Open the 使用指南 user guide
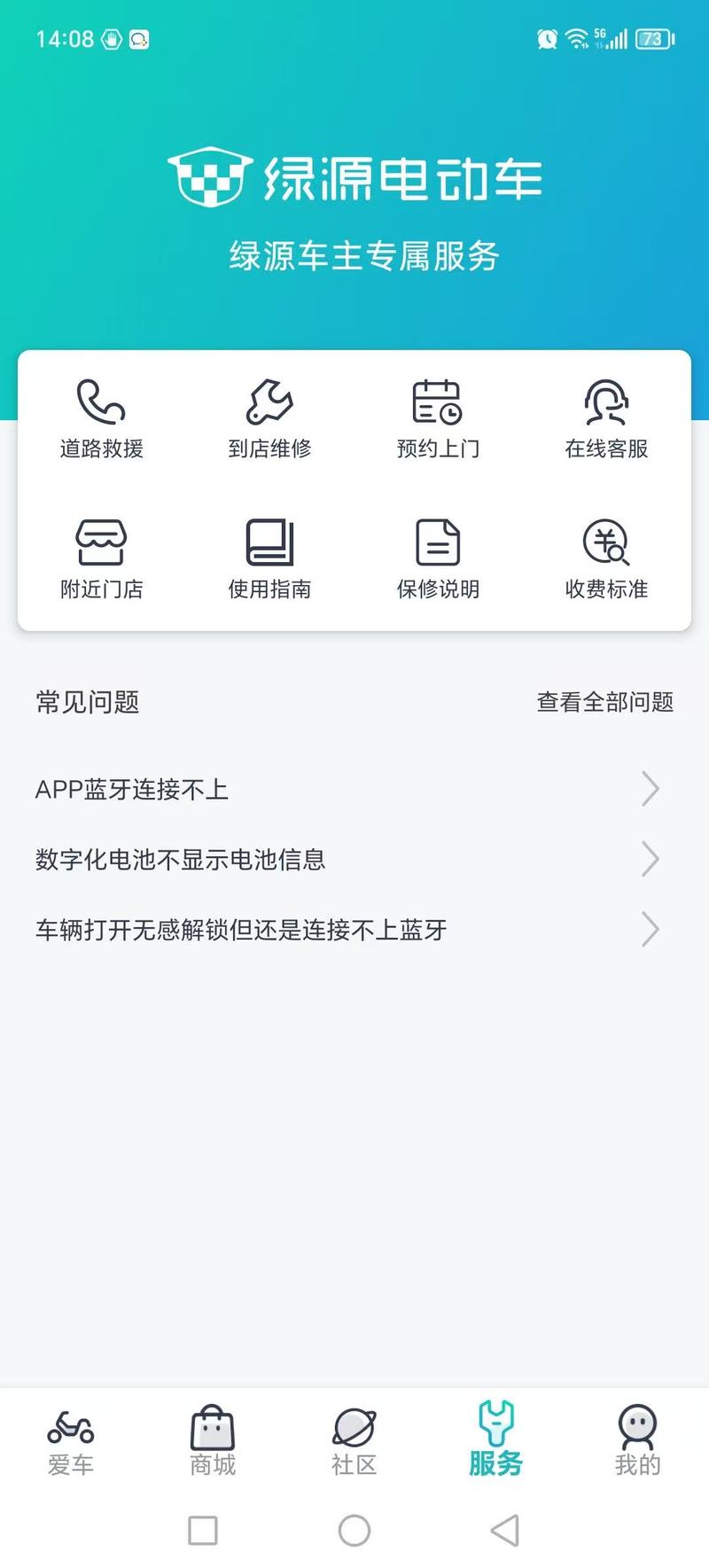Screen dimensions: 709x1568 coord(269,560)
